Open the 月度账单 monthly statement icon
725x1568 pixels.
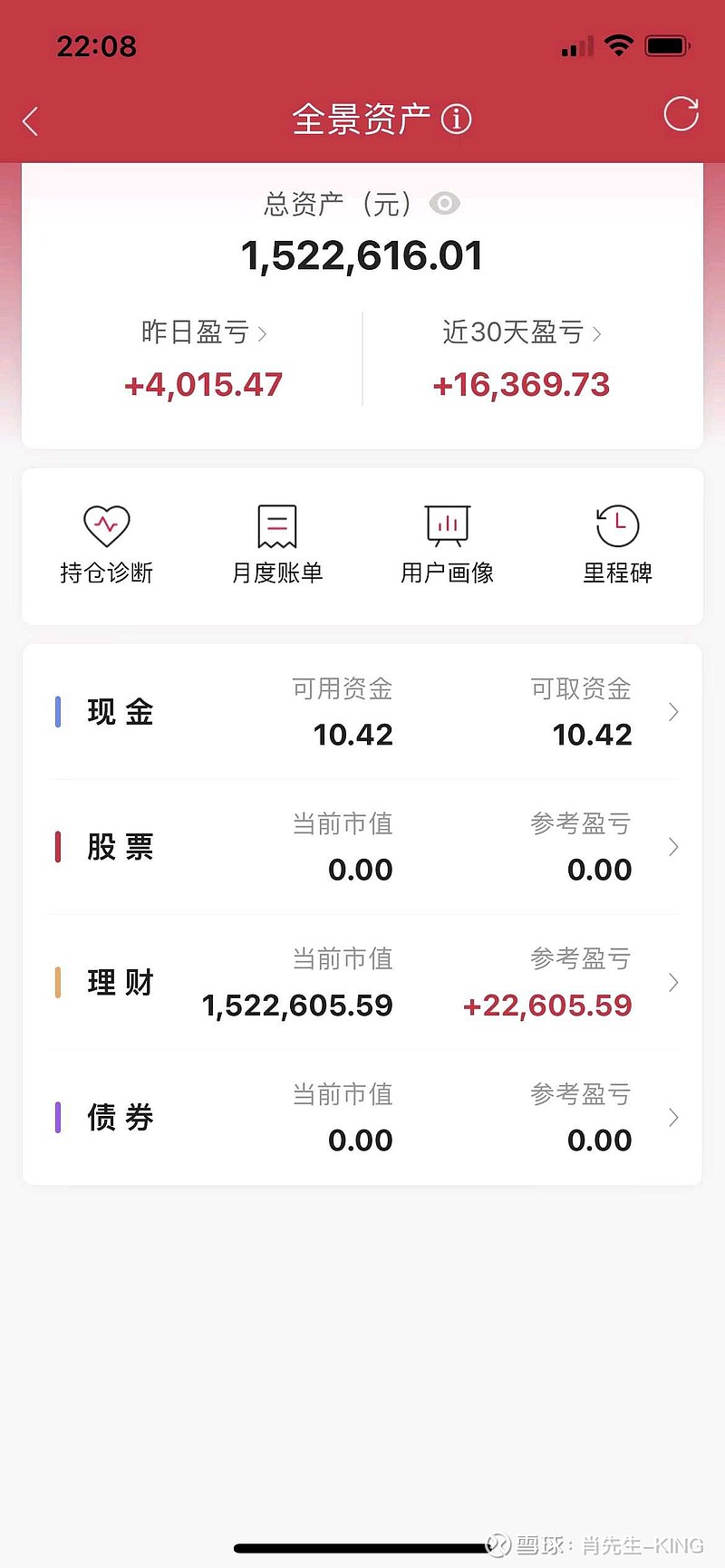pos(276,541)
